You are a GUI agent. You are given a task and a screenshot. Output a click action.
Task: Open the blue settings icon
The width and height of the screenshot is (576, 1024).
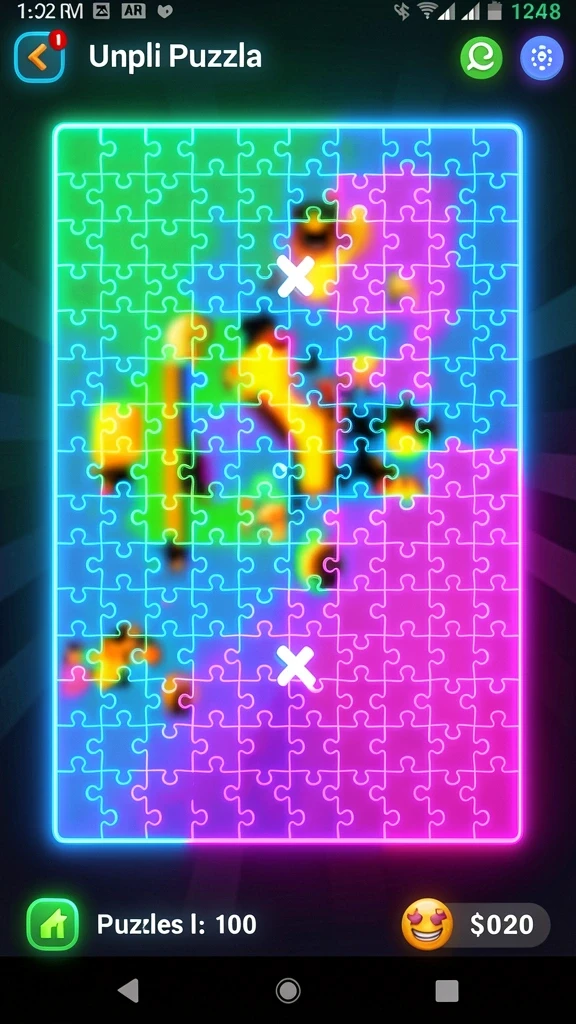pyautogui.click(x=541, y=58)
